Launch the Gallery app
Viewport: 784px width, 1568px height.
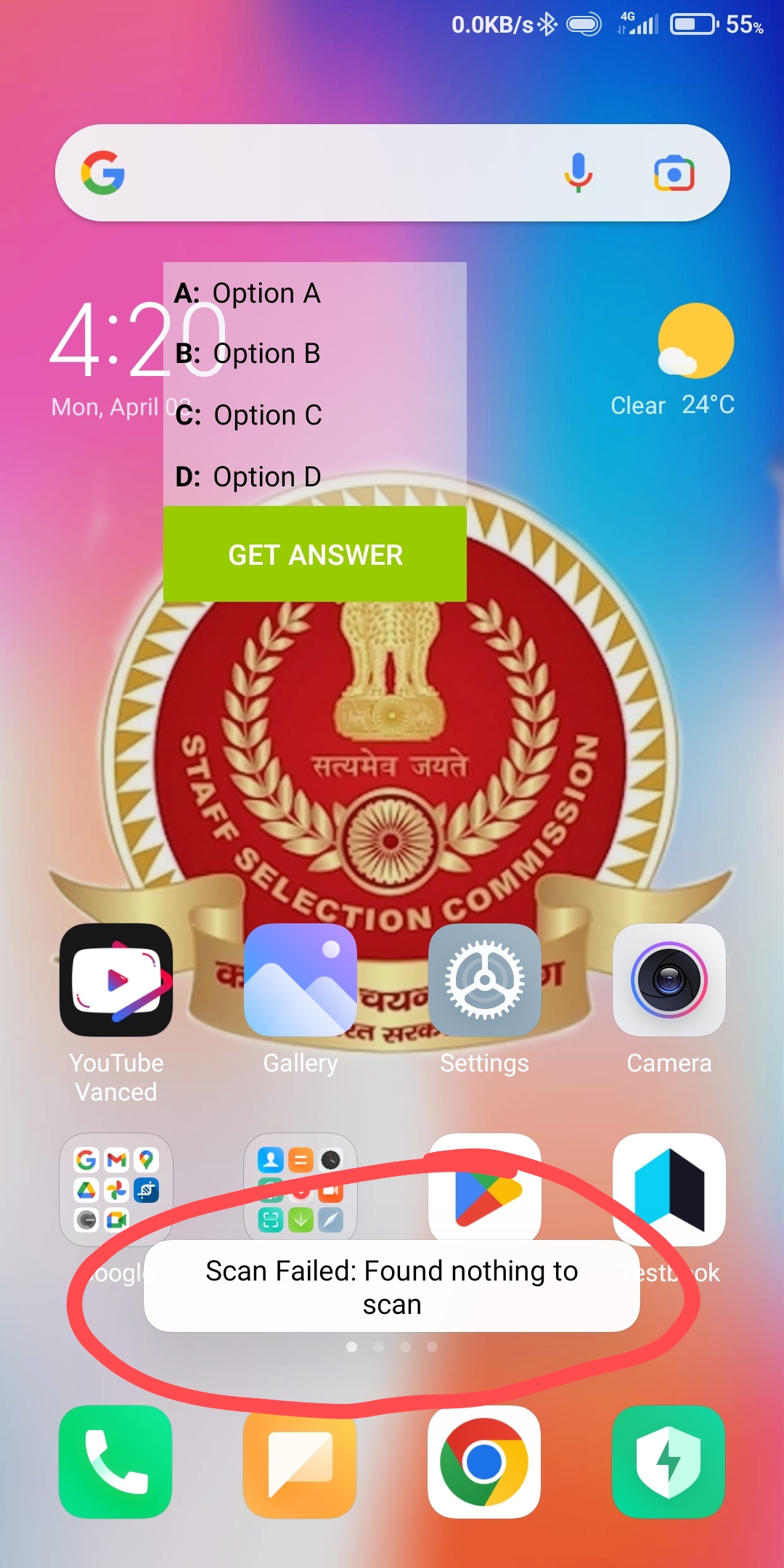301,980
